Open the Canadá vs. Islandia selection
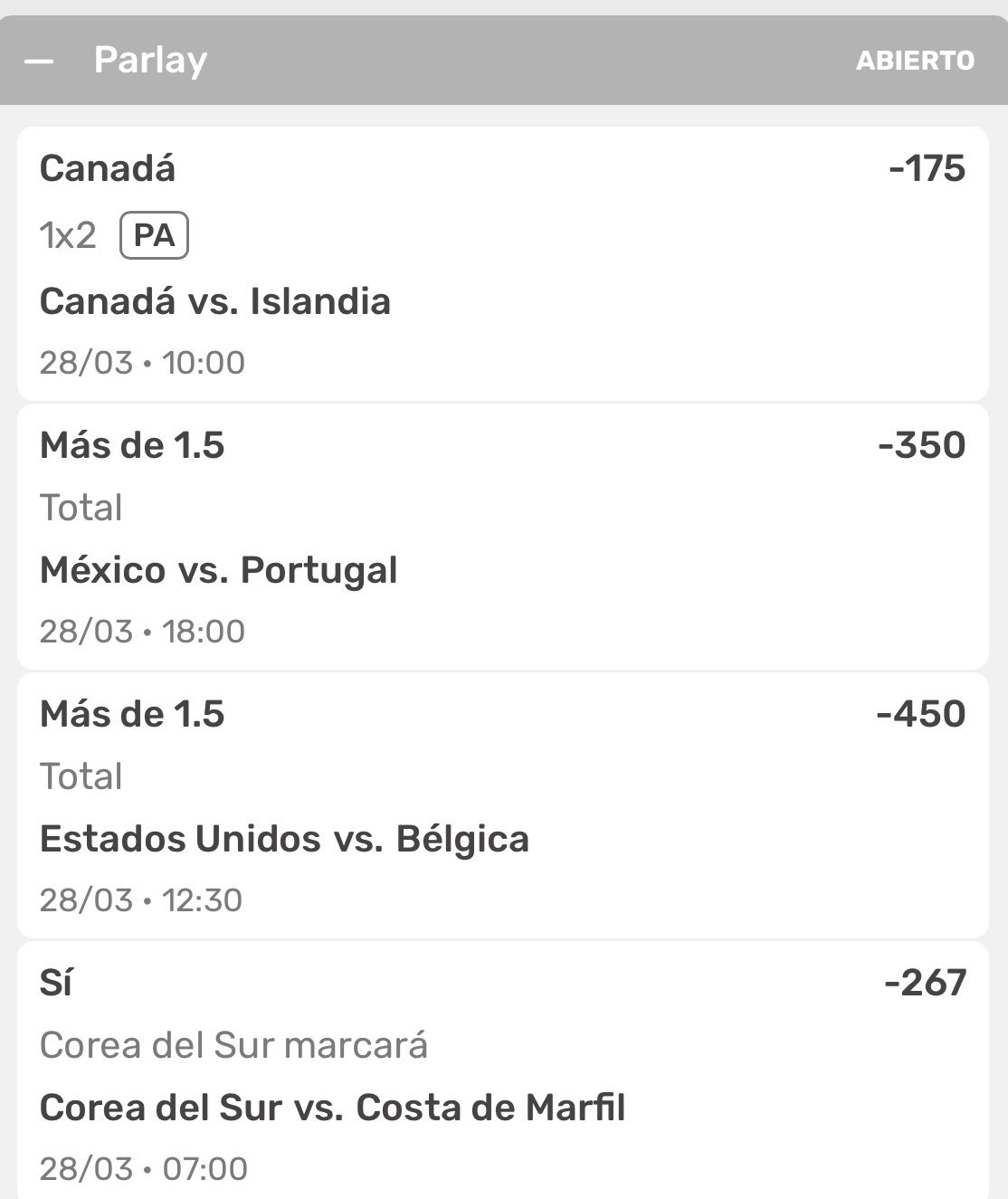This screenshot has width=1008, height=1199. [x=215, y=301]
